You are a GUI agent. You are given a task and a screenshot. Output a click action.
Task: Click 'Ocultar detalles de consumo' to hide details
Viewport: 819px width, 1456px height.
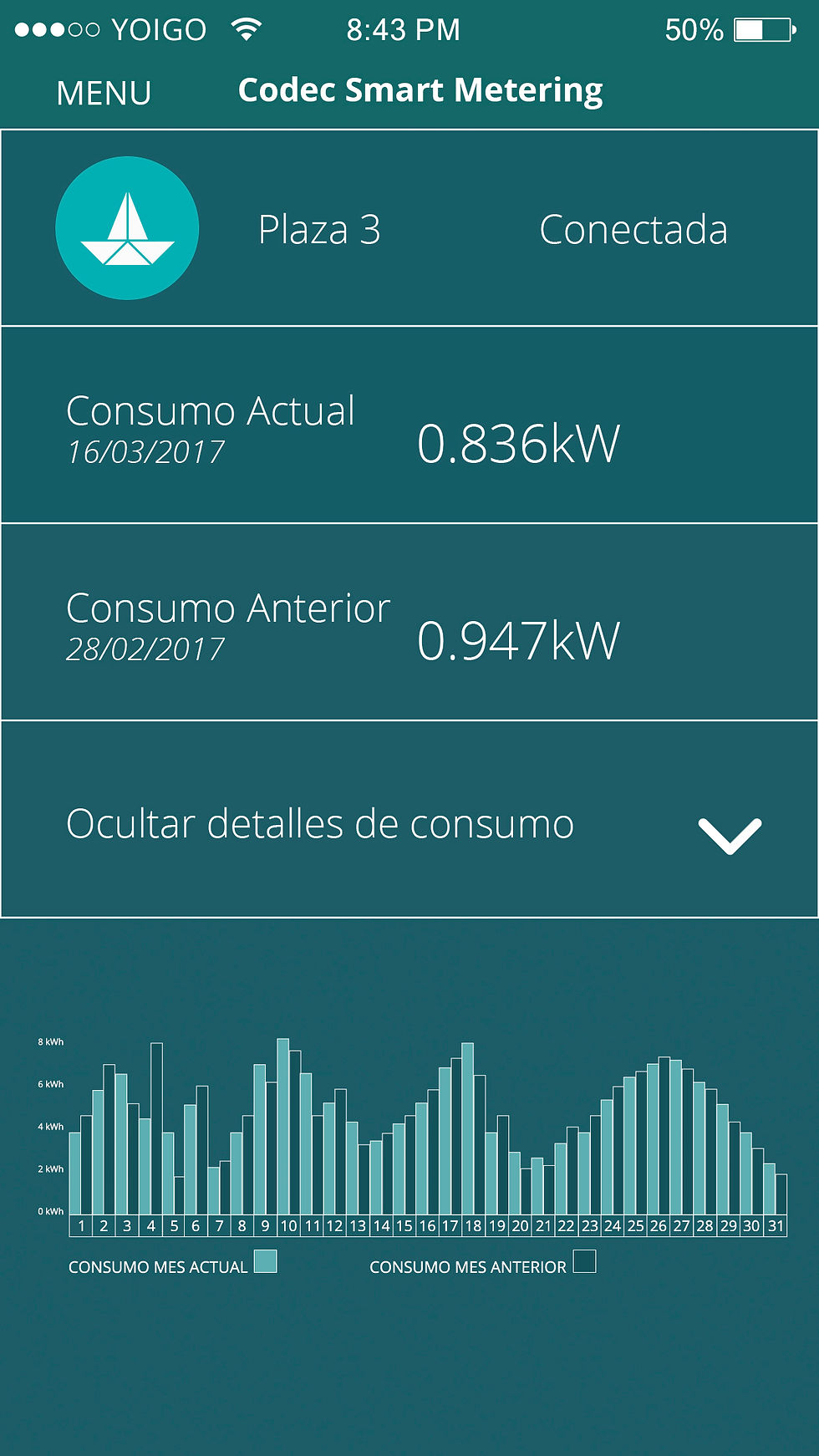[x=320, y=823]
